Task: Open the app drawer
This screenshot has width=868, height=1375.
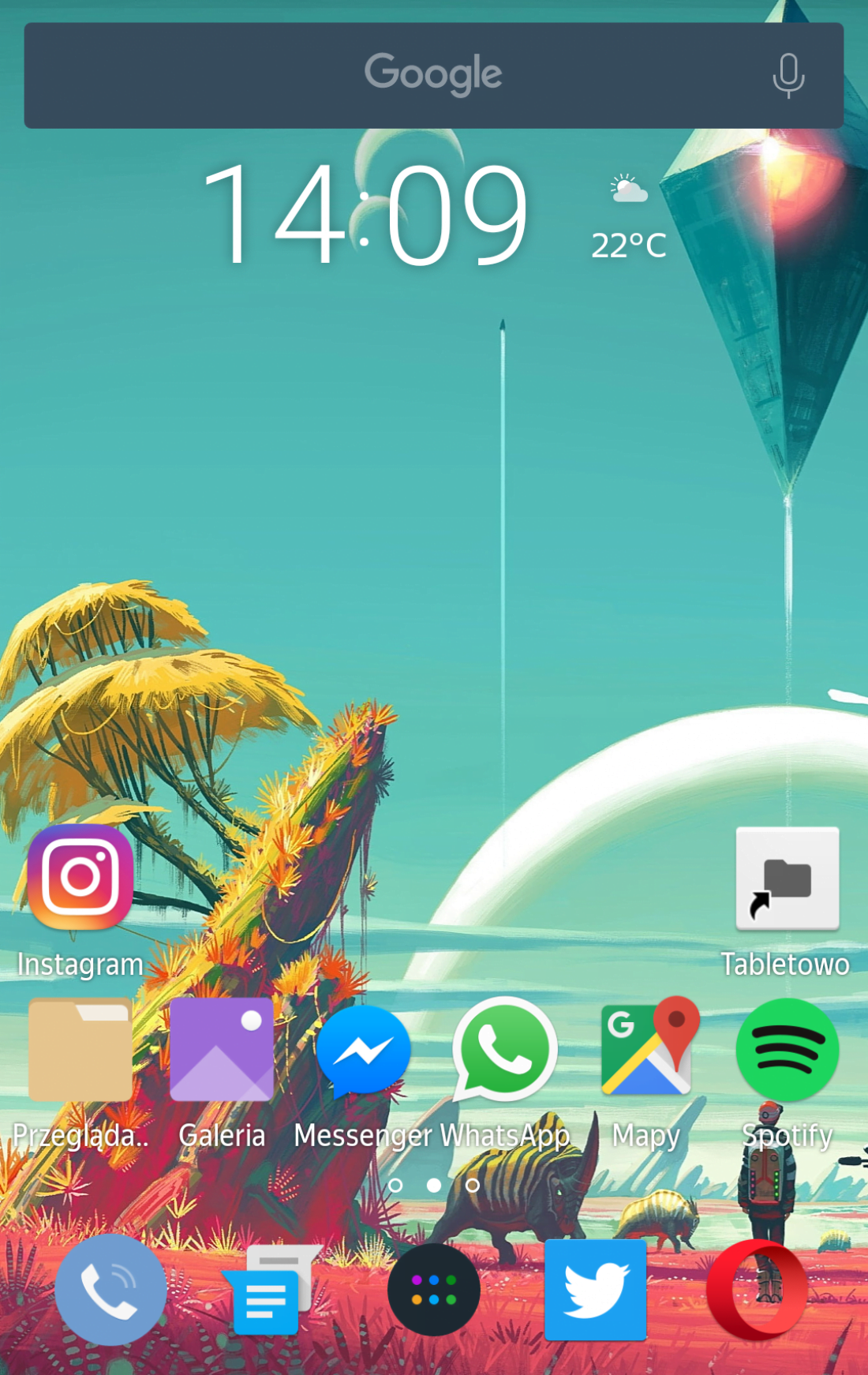Action: coord(433,1290)
